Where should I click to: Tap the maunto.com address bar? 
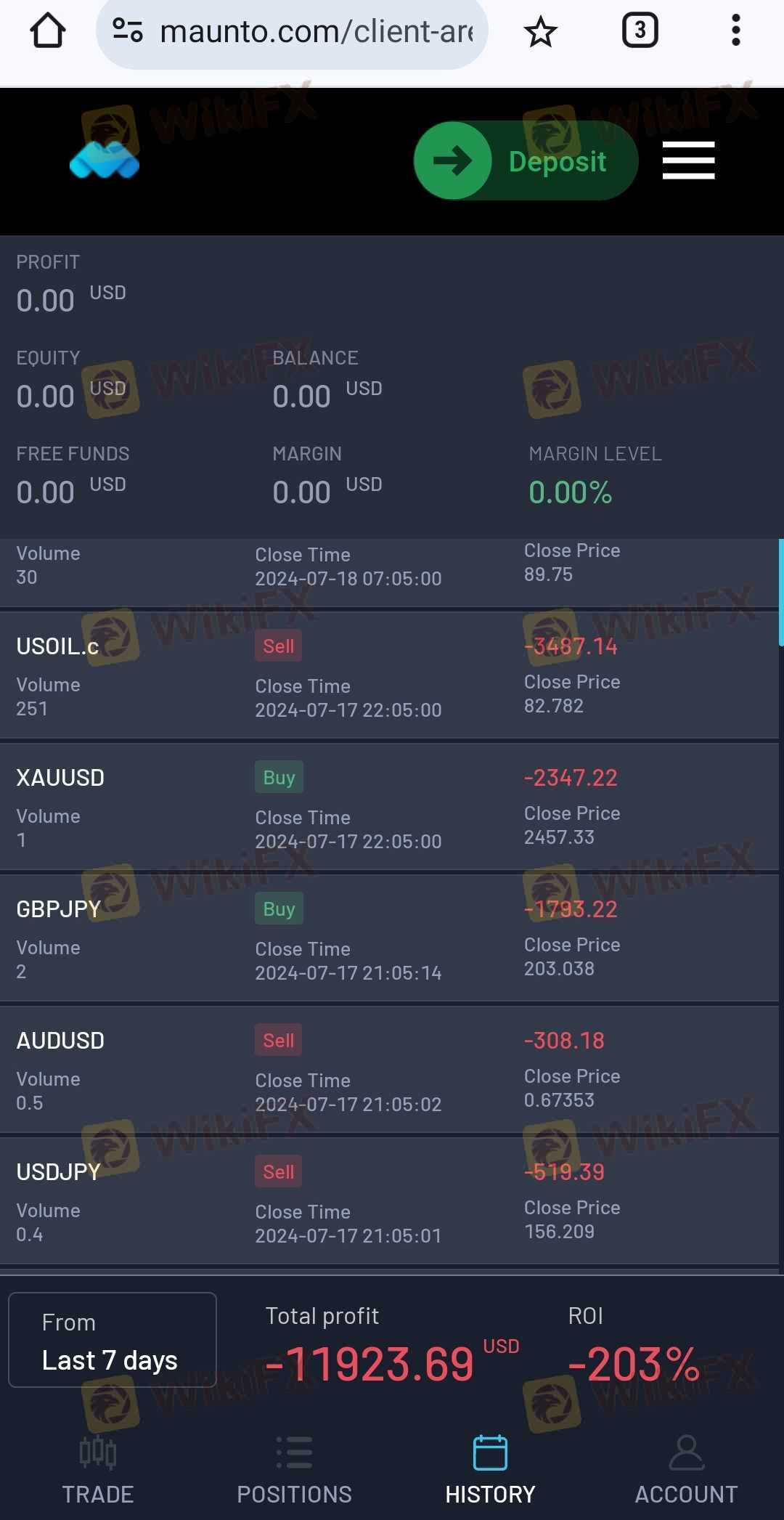pos(292,31)
